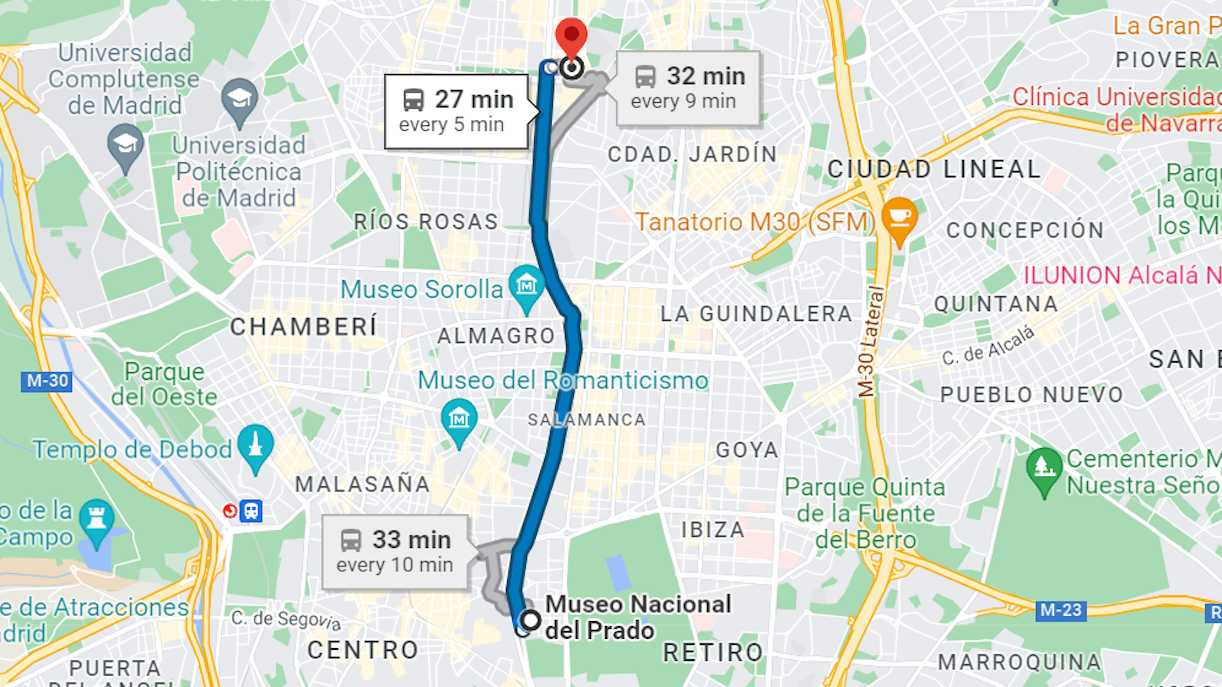Tap the train station icon near Malasaña
The height and width of the screenshot is (687, 1222).
(x=250, y=511)
